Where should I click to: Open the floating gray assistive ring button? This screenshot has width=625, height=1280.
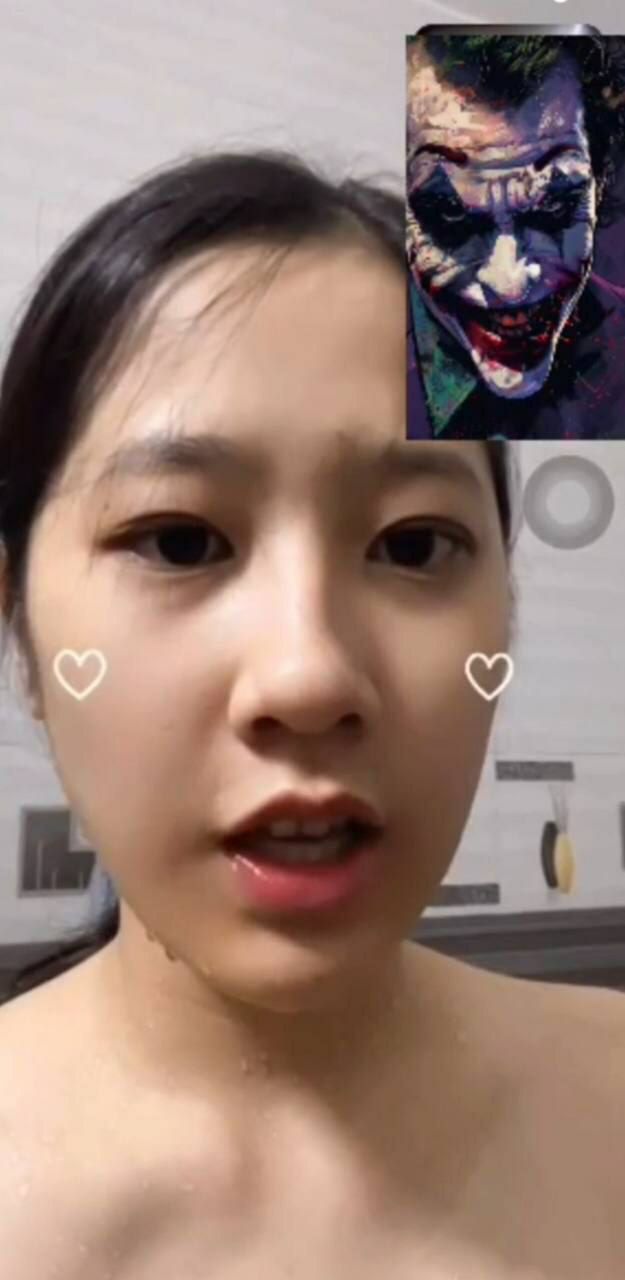568,502
